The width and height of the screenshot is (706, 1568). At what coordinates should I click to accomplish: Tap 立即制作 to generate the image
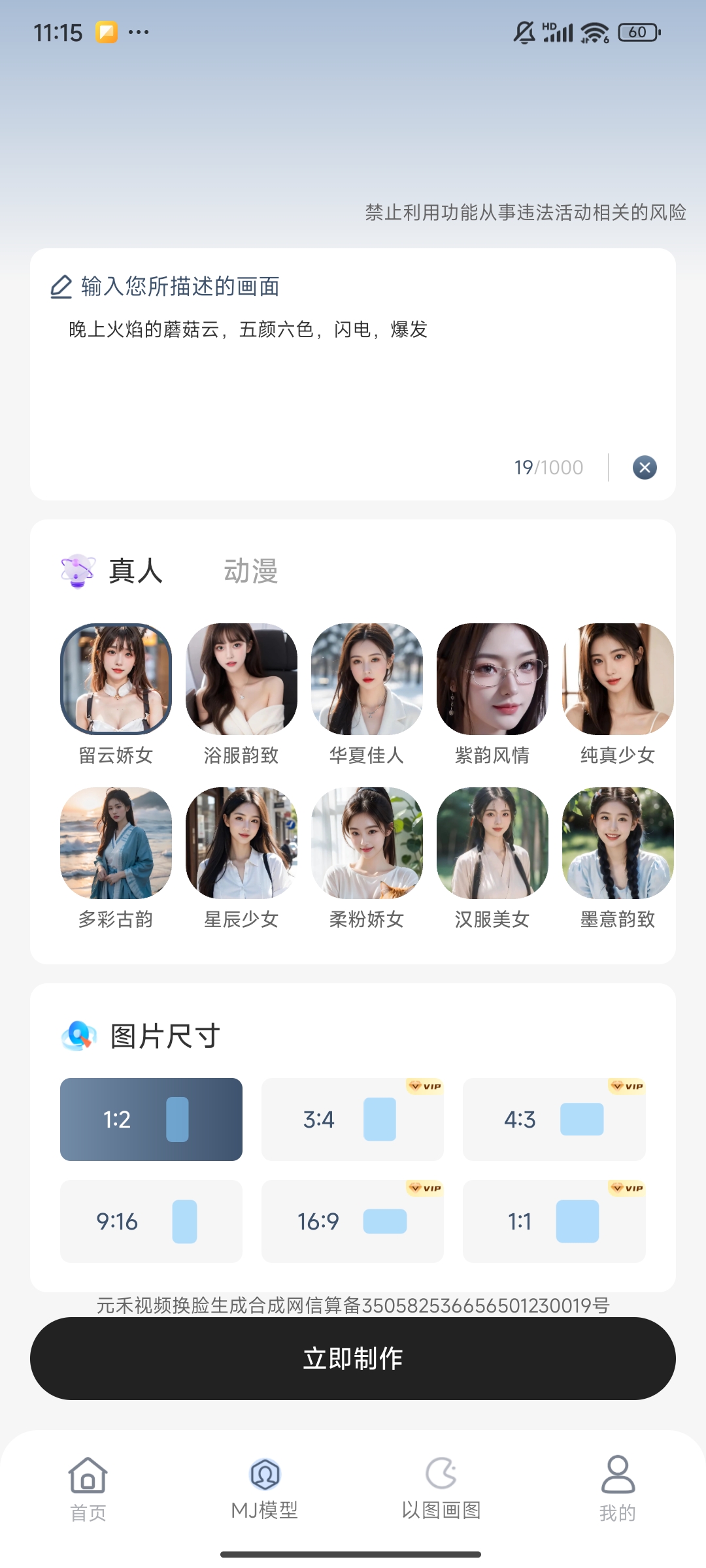click(353, 1358)
